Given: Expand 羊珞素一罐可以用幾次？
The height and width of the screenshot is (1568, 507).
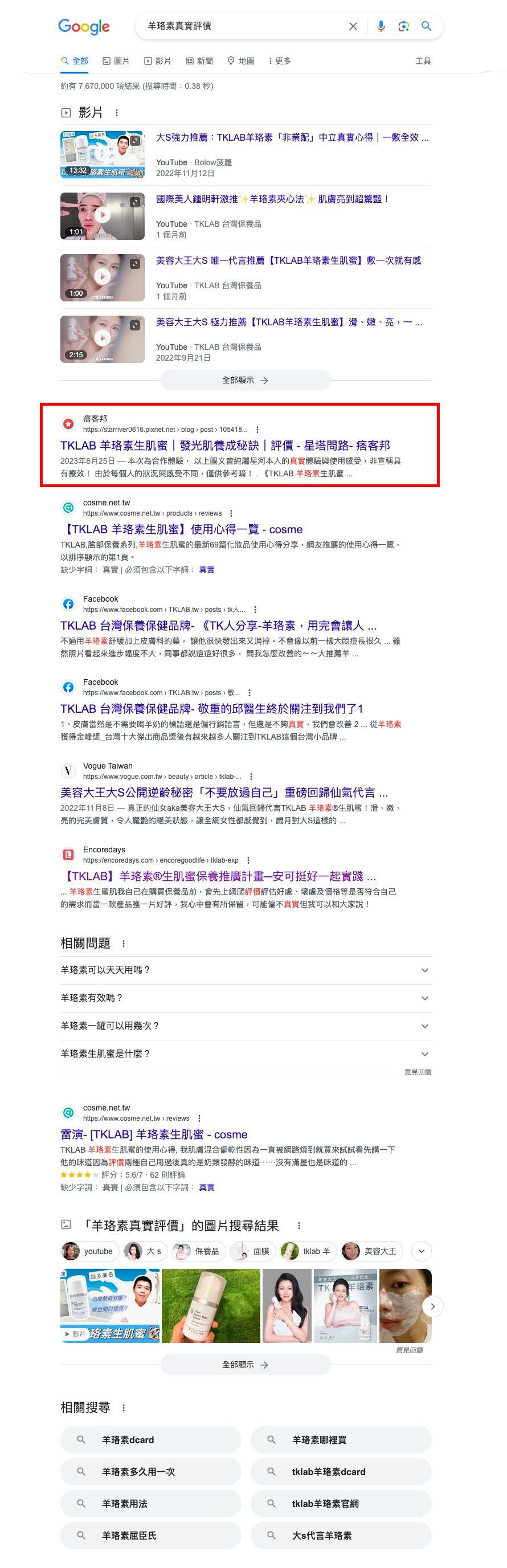Looking at the screenshot, I should (x=246, y=1026).
